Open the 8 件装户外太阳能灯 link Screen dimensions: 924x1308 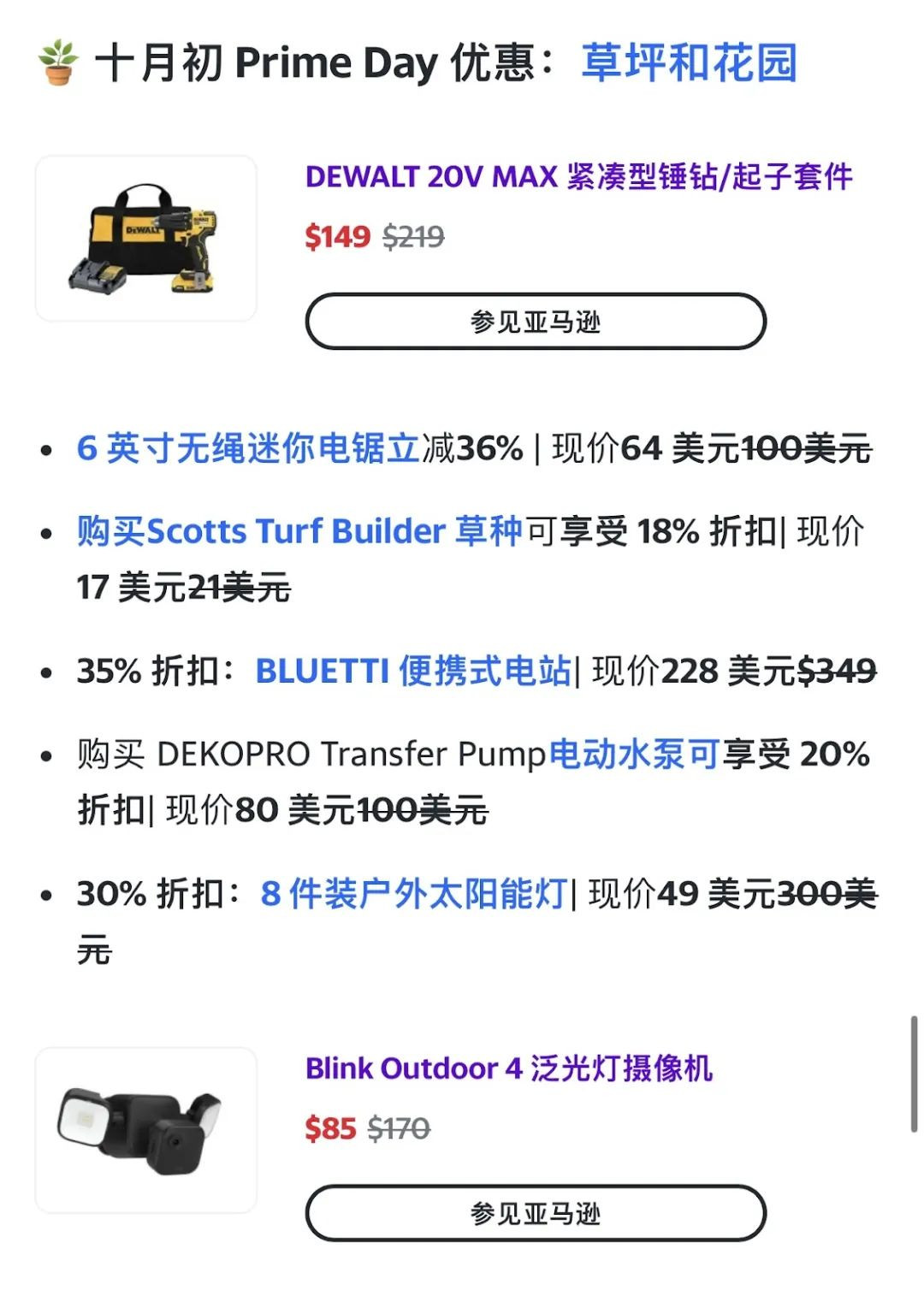[414, 894]
